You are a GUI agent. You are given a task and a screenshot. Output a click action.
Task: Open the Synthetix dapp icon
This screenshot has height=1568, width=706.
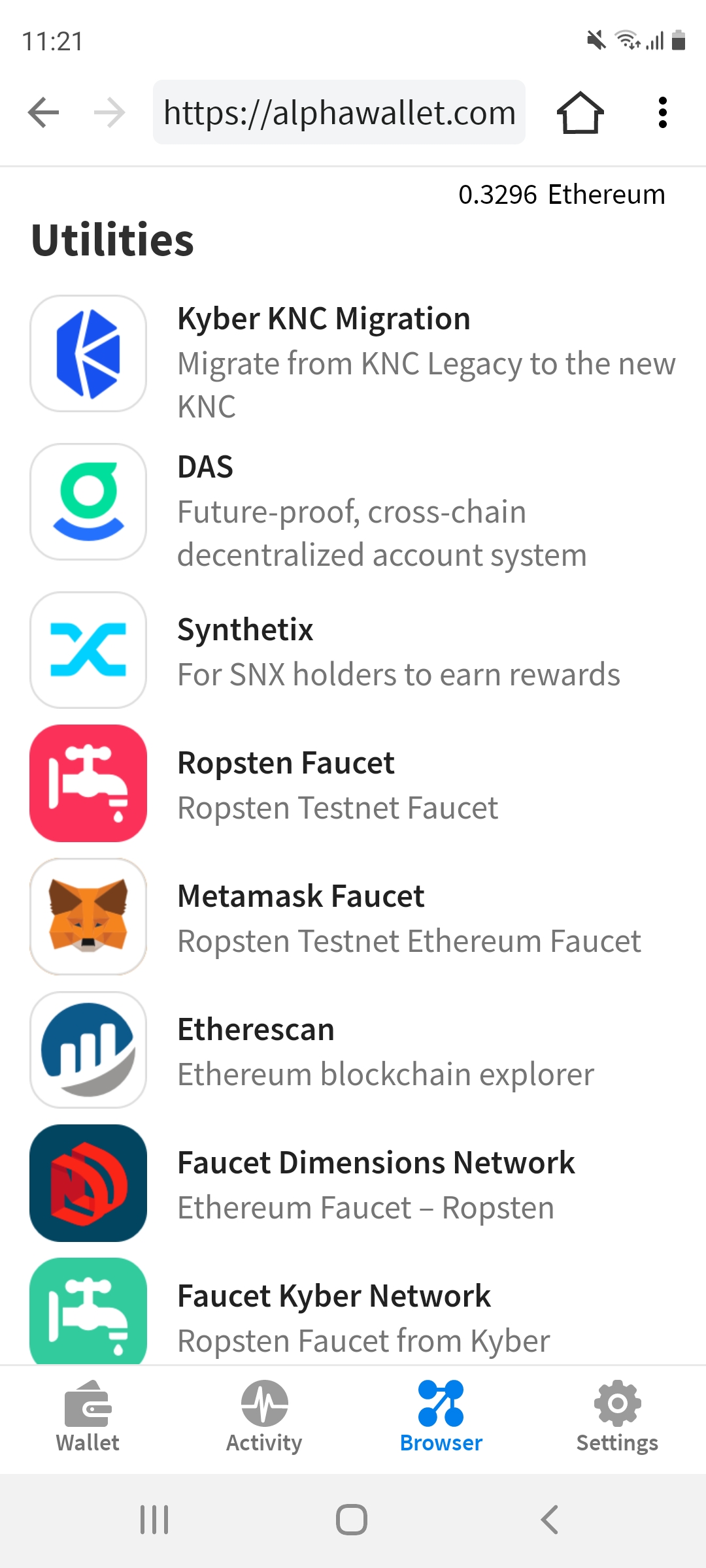coord(88,650)
